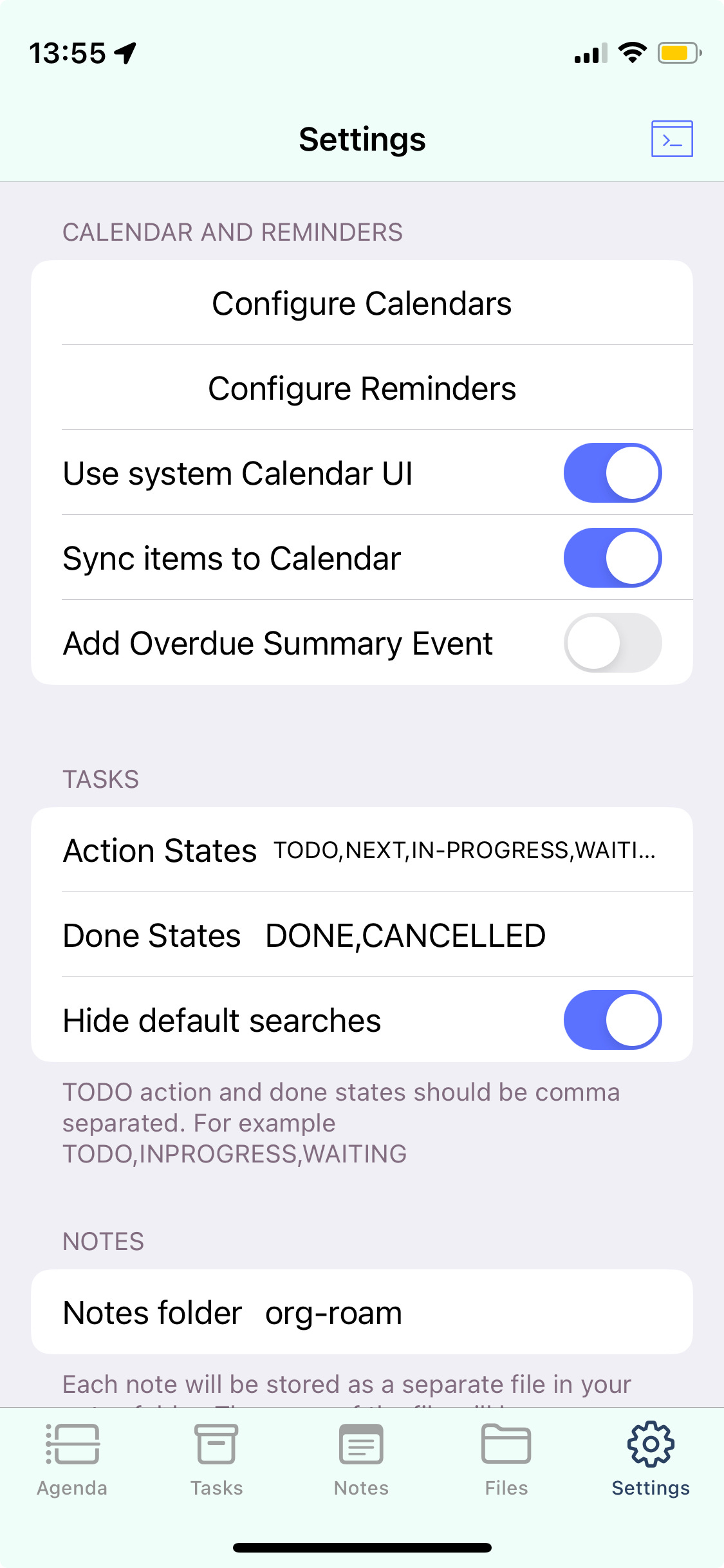
Task: Select the Settings tab
Action: [x=651, y=1460]
